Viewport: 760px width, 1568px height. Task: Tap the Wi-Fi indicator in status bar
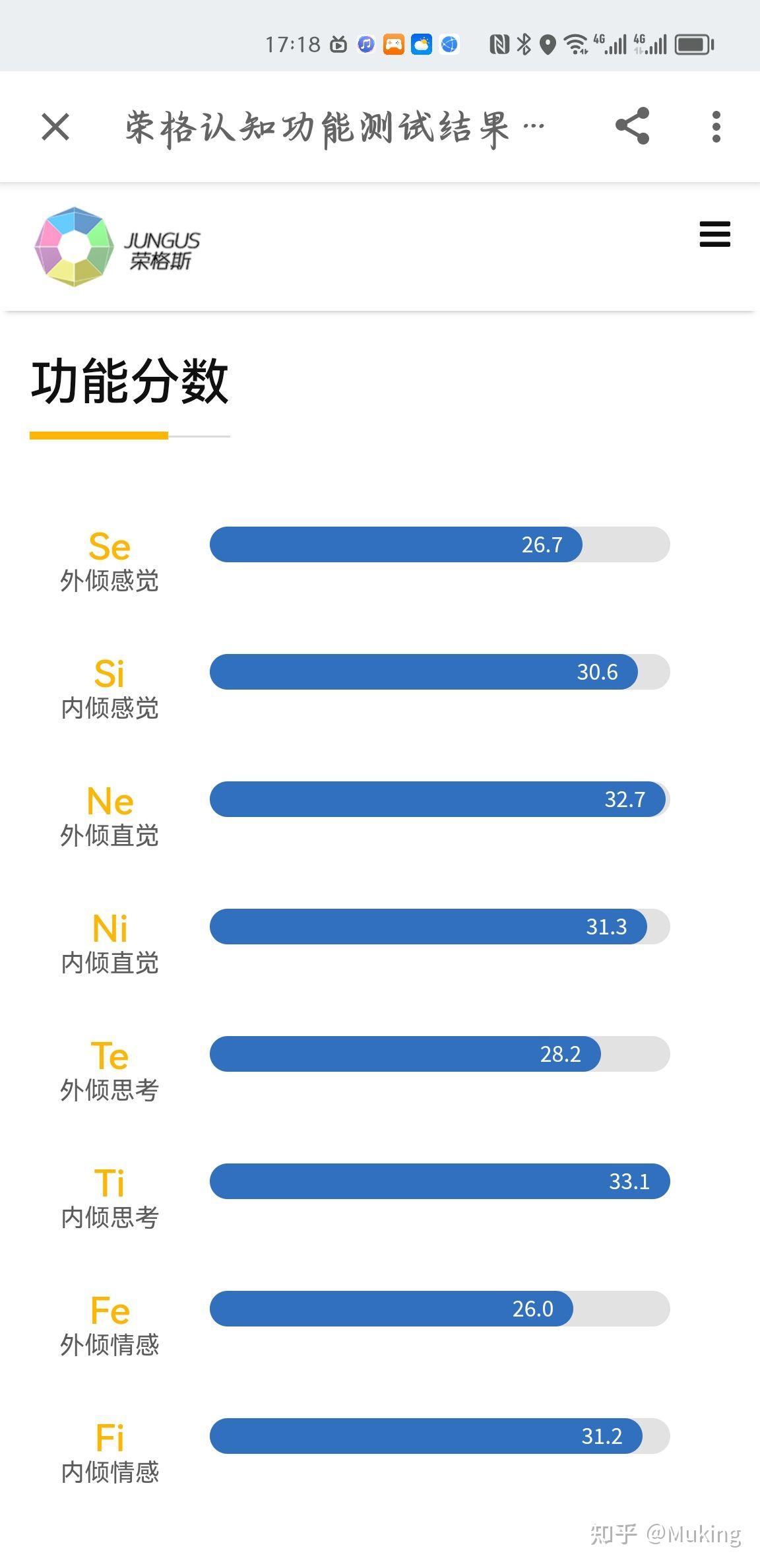(x=574, y=44)
